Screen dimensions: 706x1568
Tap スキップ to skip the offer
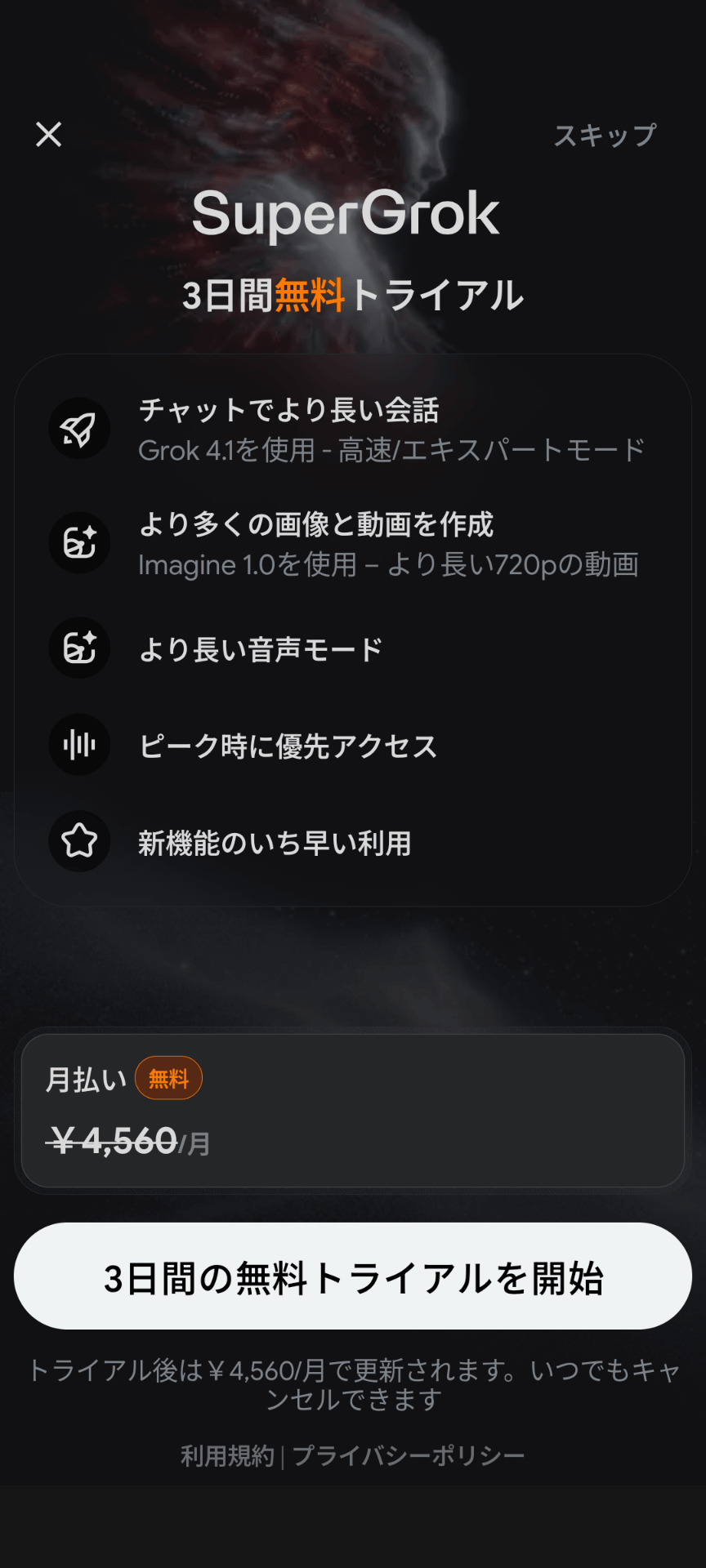tap(605, 136)
